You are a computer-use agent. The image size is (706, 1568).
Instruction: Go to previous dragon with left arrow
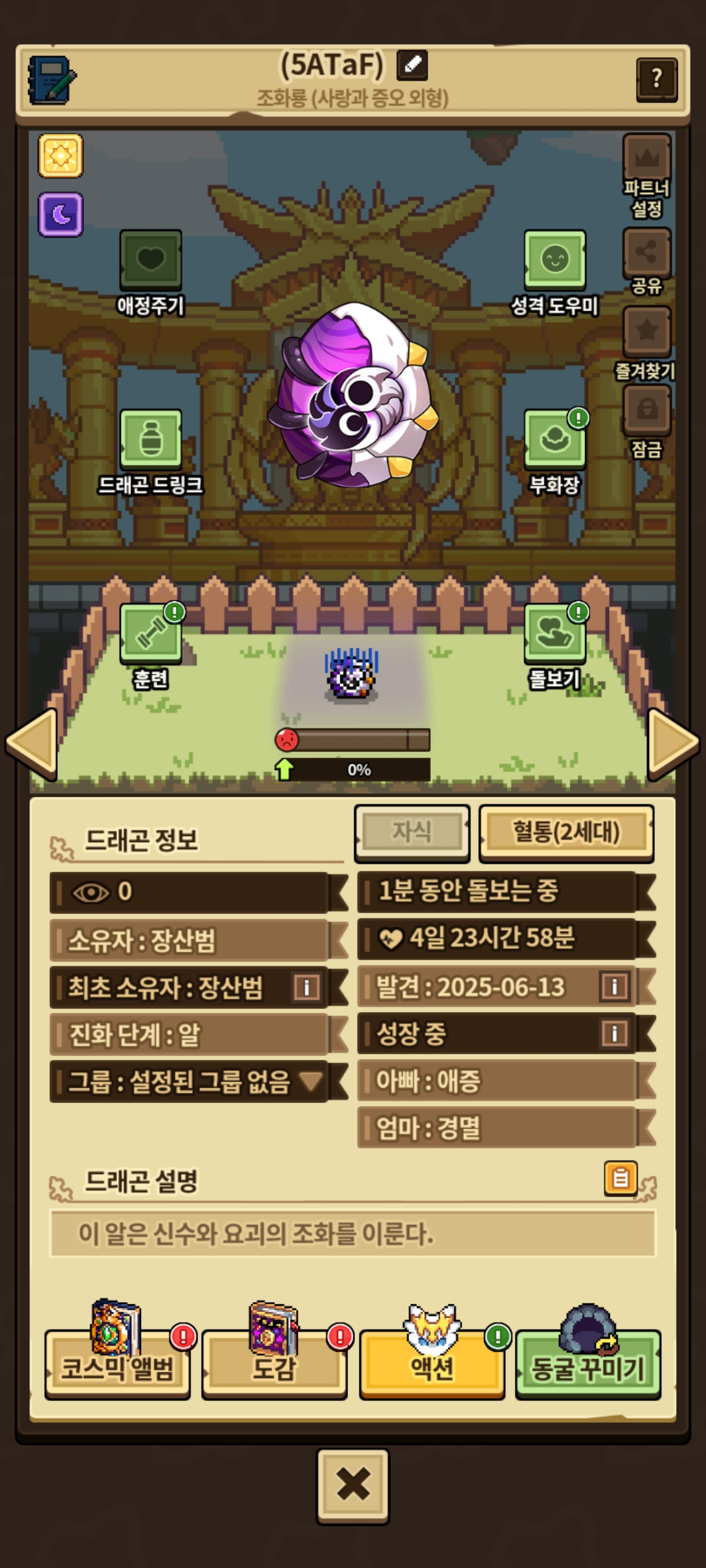point(31,743)
